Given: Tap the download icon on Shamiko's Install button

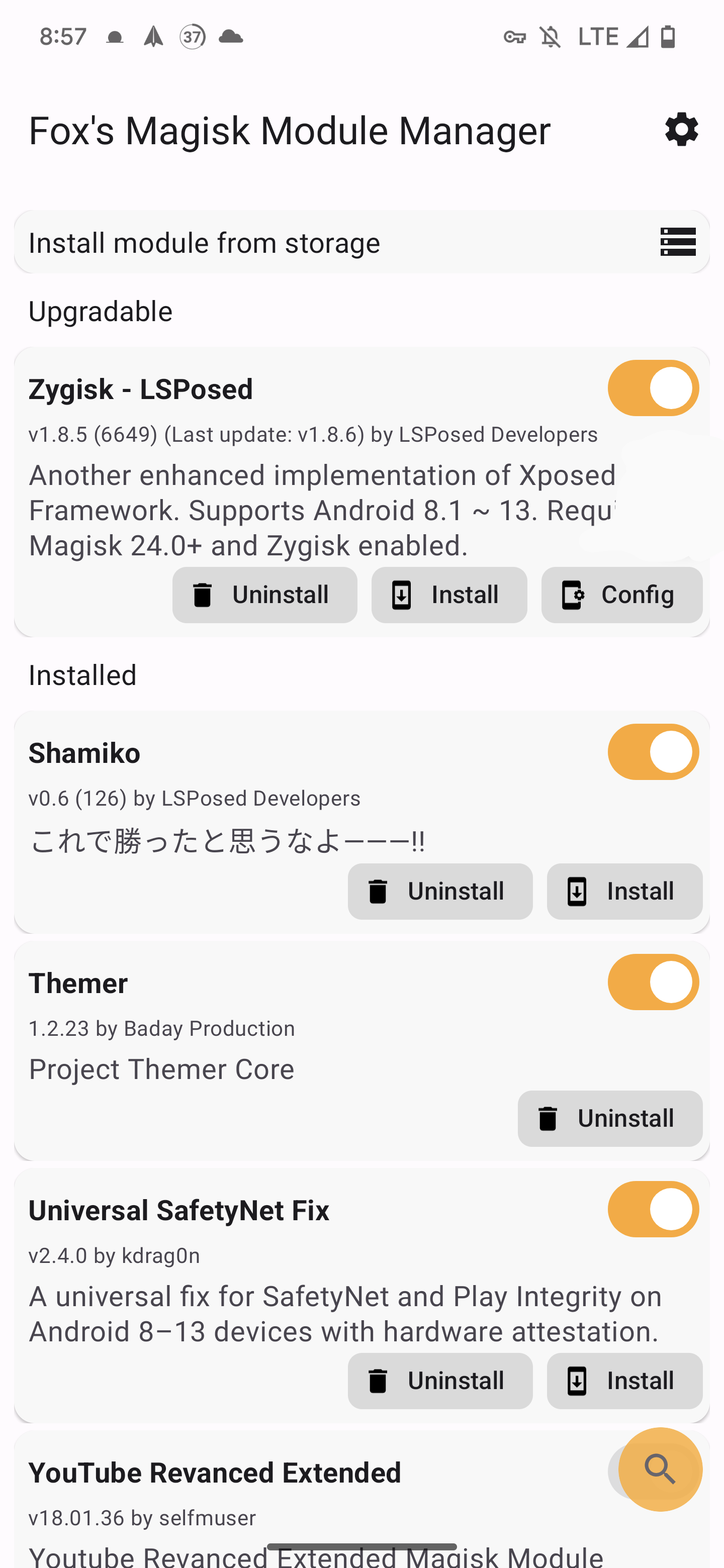Looking at the screenshot, I should 577,891.
